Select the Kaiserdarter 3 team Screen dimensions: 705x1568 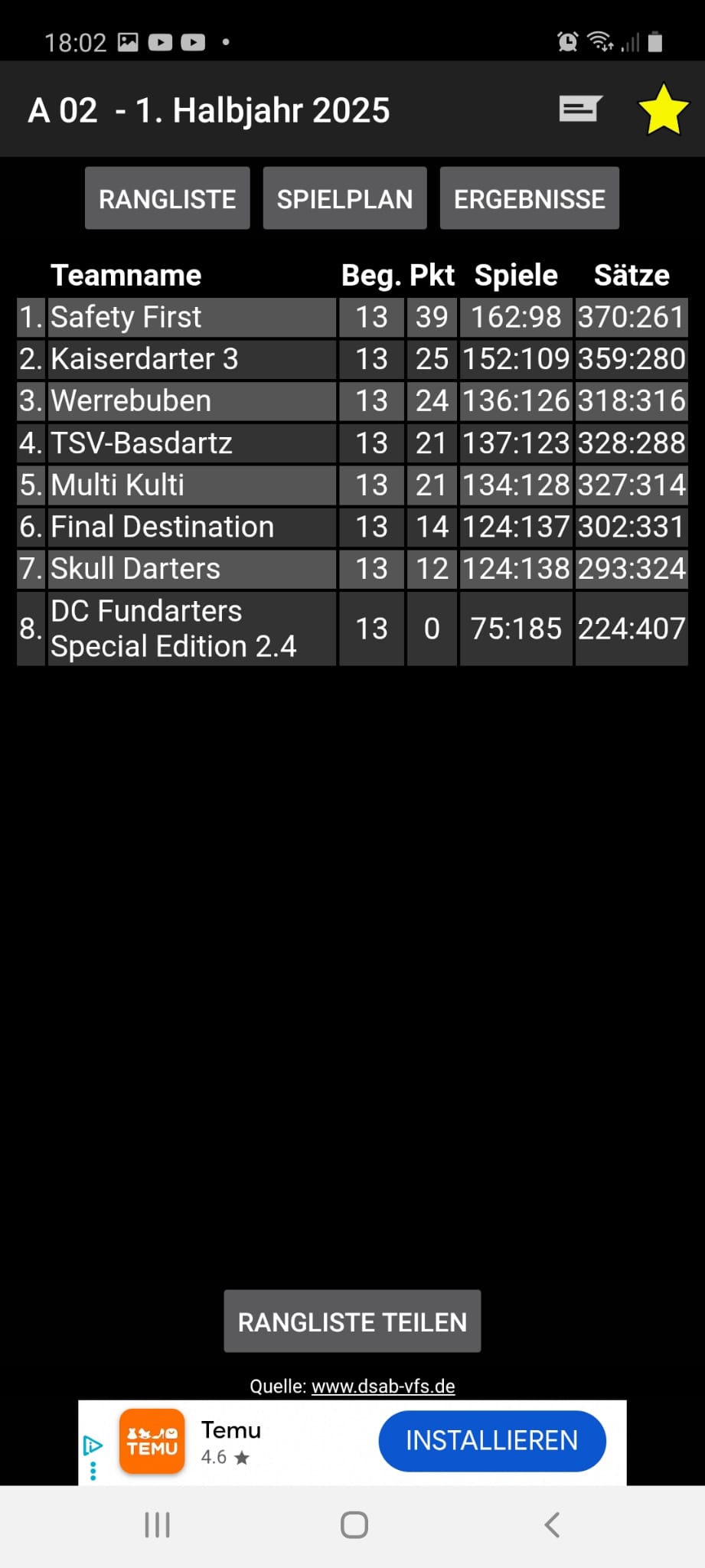[352, 359]
